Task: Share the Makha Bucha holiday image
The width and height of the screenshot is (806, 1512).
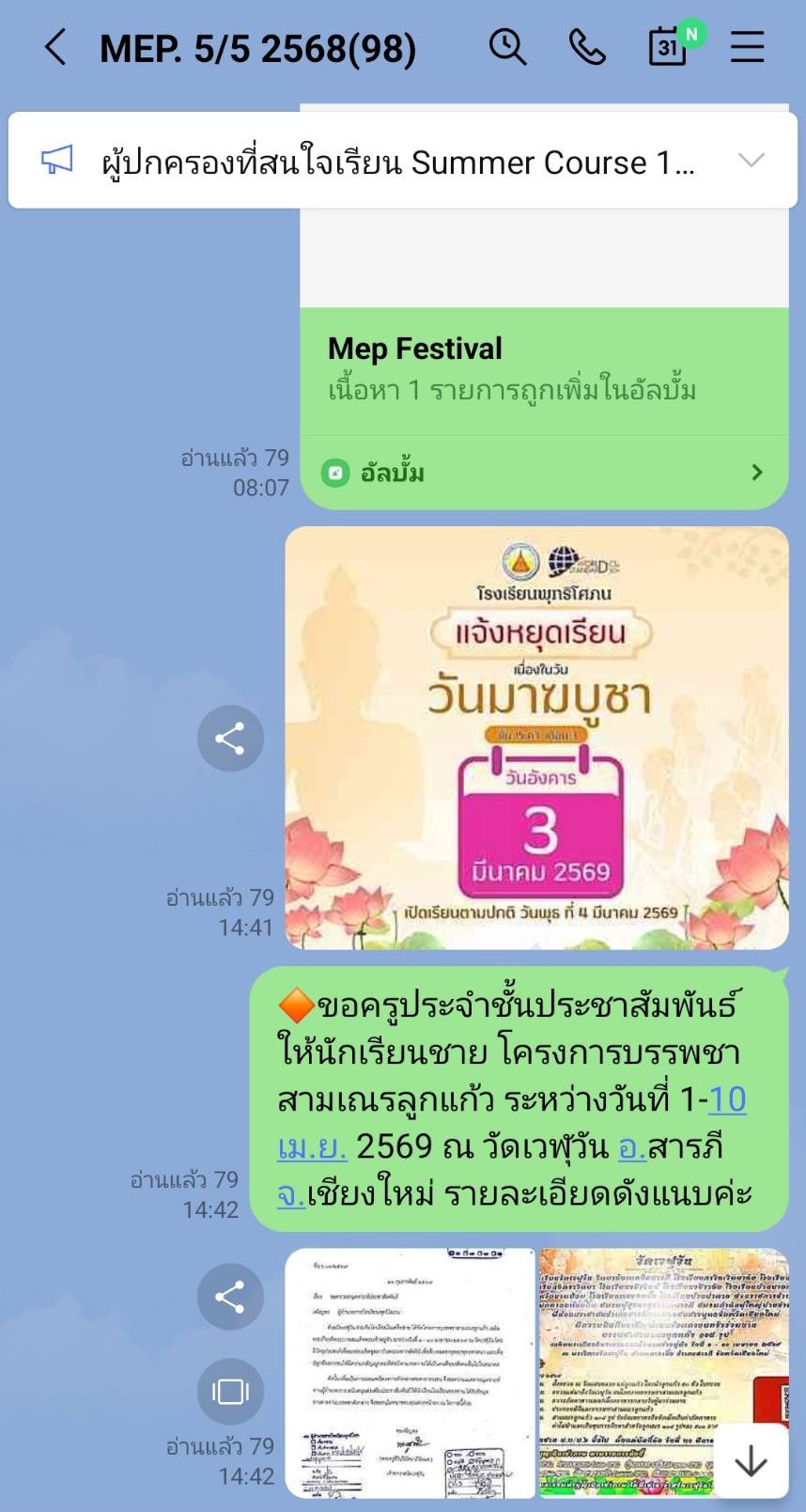Action: (x=230, y=739)
